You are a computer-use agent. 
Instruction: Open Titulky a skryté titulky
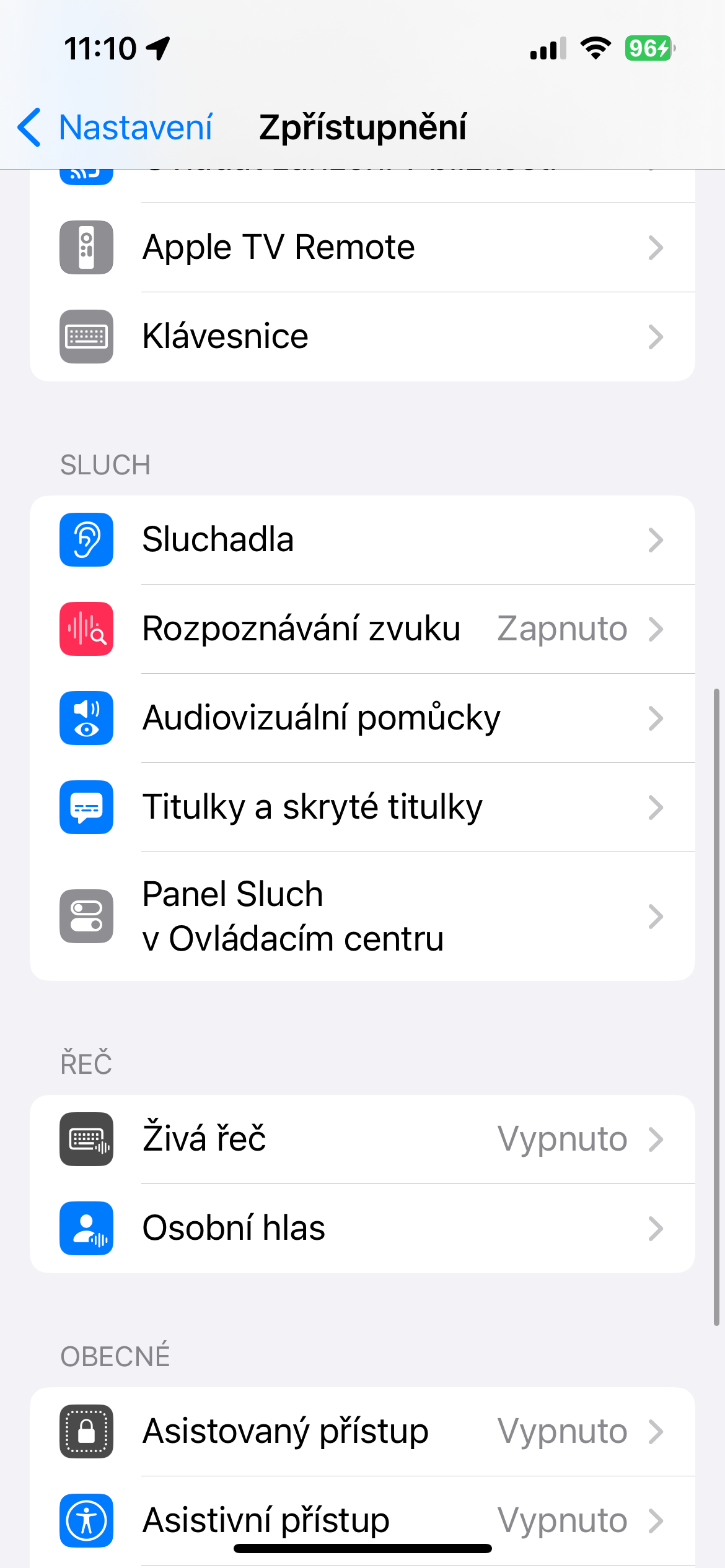coord(362,808)
